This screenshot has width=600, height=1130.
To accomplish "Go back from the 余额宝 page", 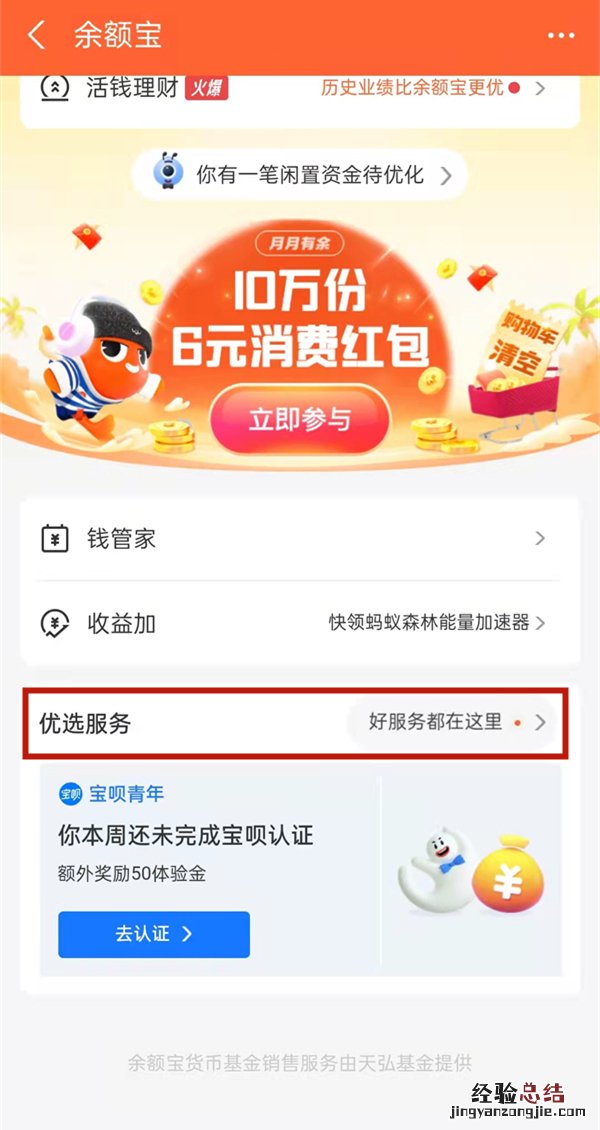I will tap(37, 36).
